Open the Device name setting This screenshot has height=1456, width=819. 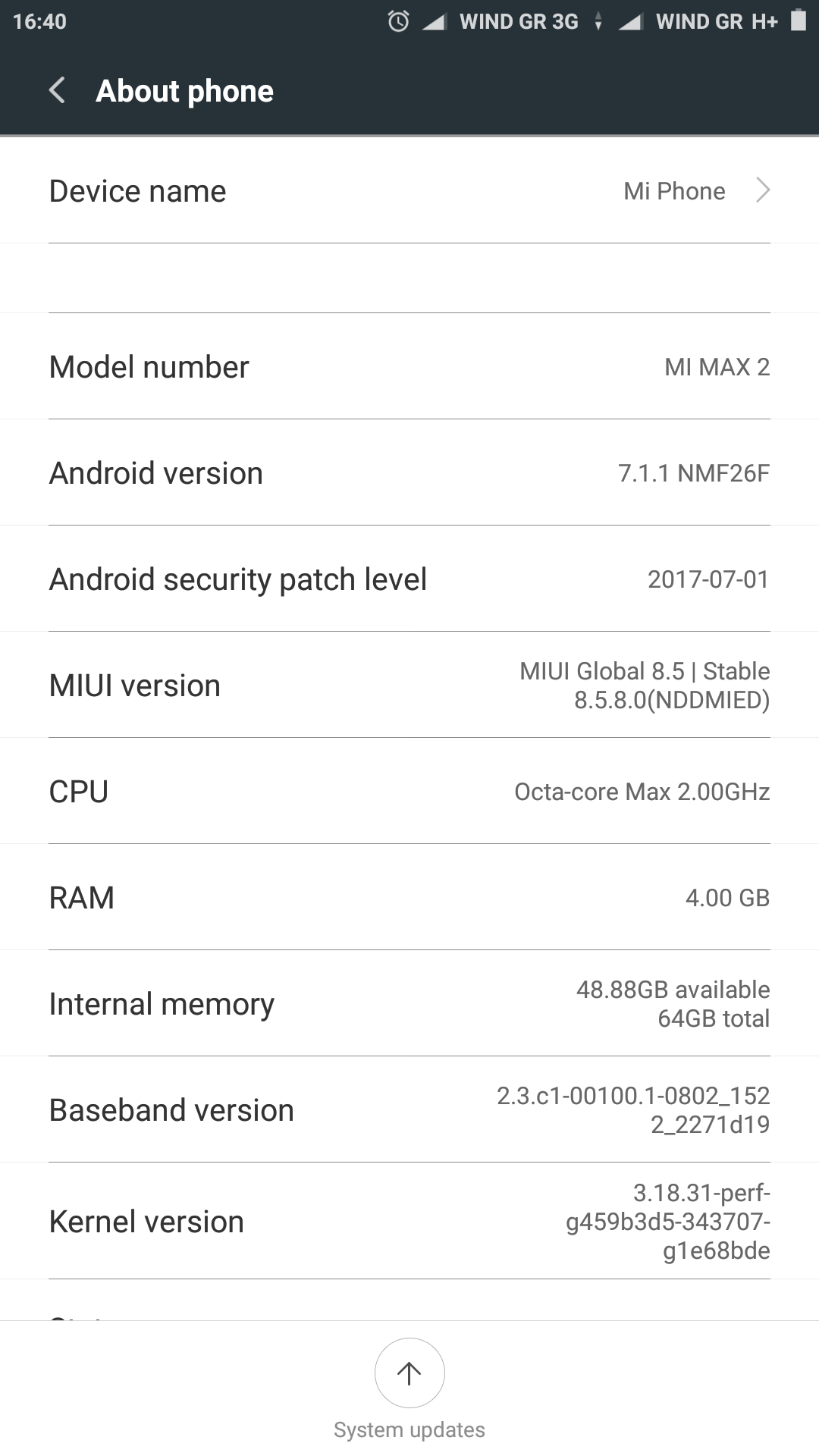(409, 191)
